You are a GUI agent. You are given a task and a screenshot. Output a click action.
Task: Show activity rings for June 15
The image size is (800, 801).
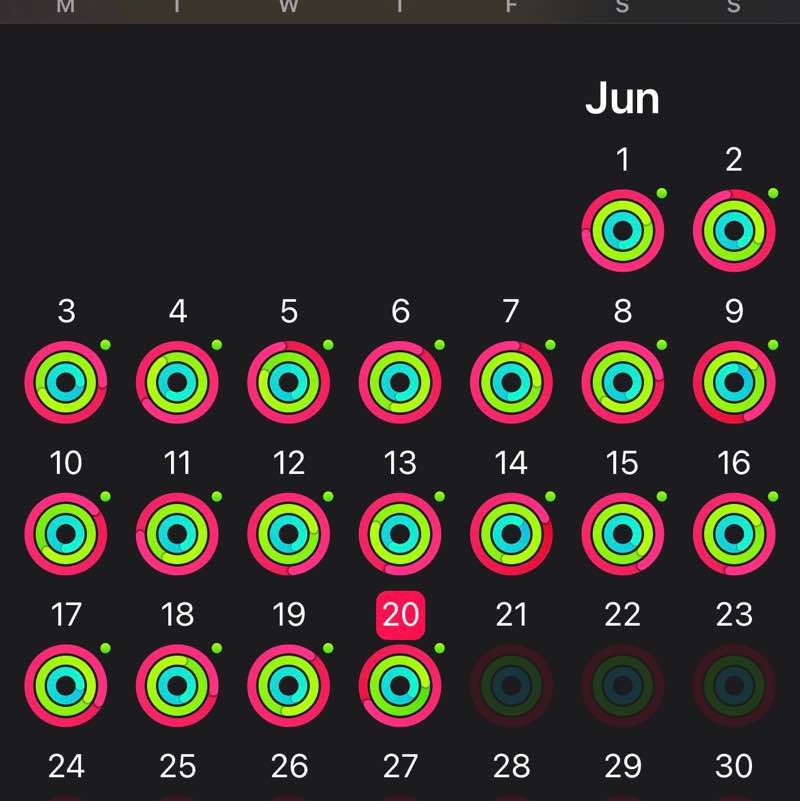pos(622,535)
